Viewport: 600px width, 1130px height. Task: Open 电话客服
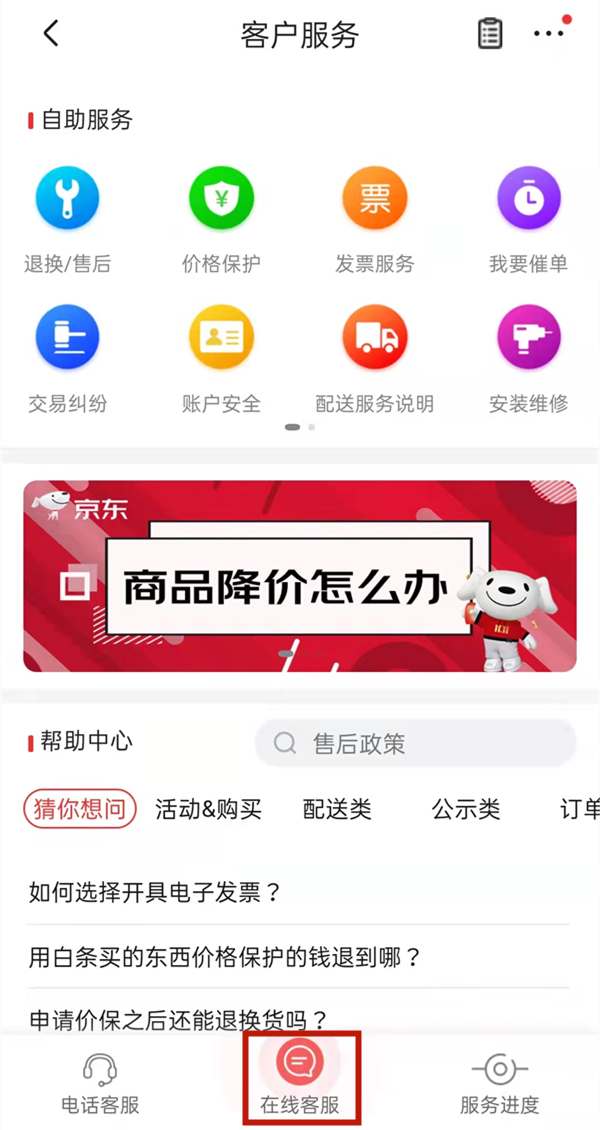tap(100, 1083)
